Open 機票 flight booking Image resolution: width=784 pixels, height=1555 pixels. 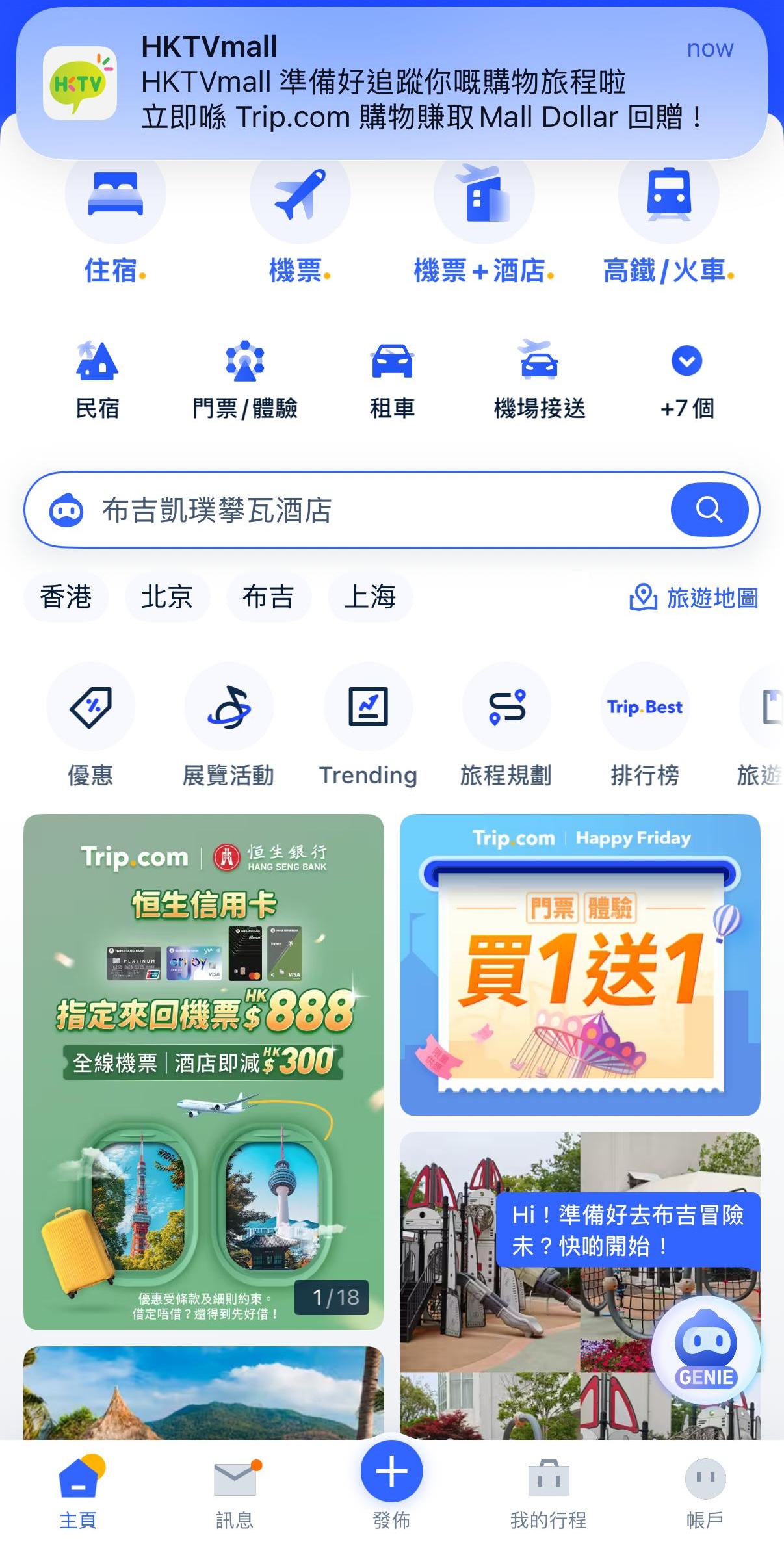(300, 221)
